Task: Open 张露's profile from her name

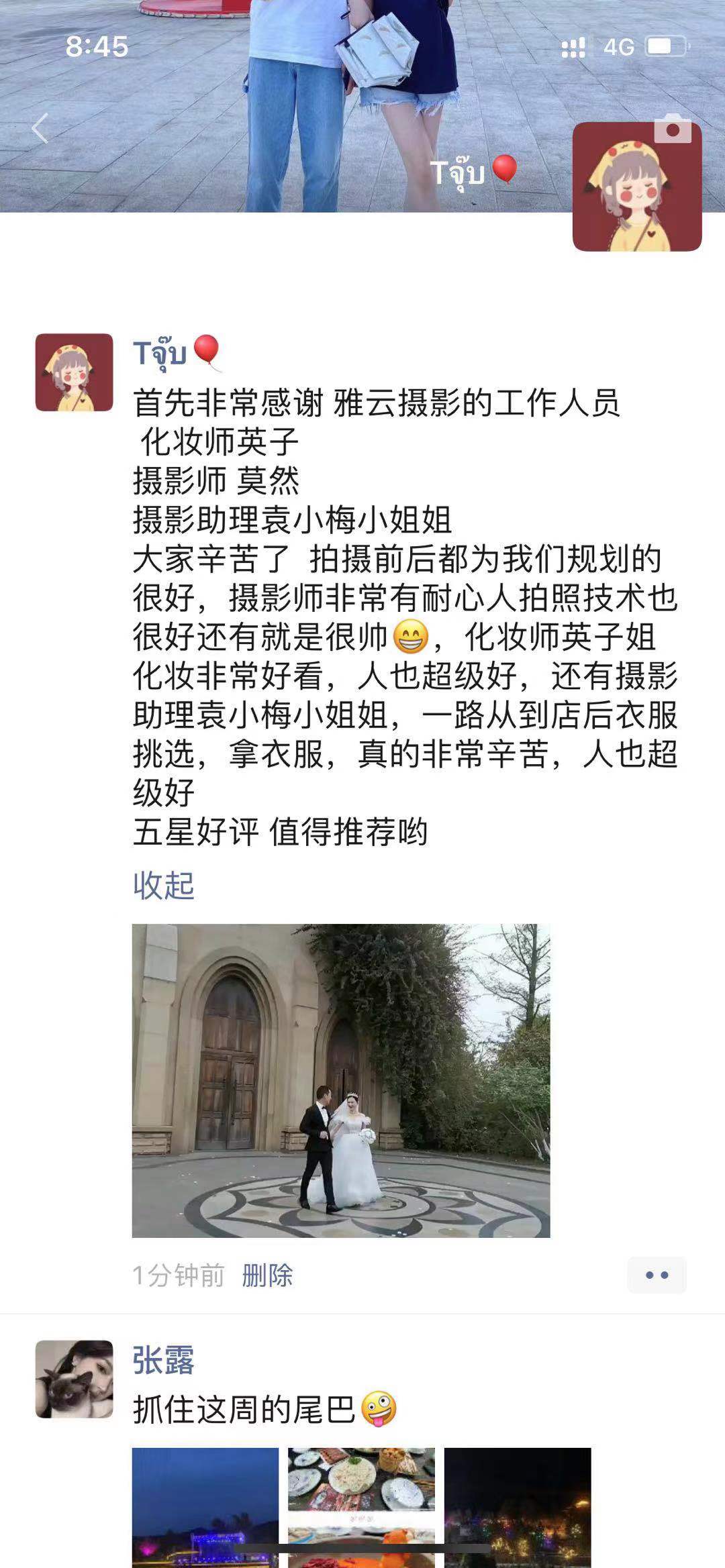Action: coord(163,1361)
